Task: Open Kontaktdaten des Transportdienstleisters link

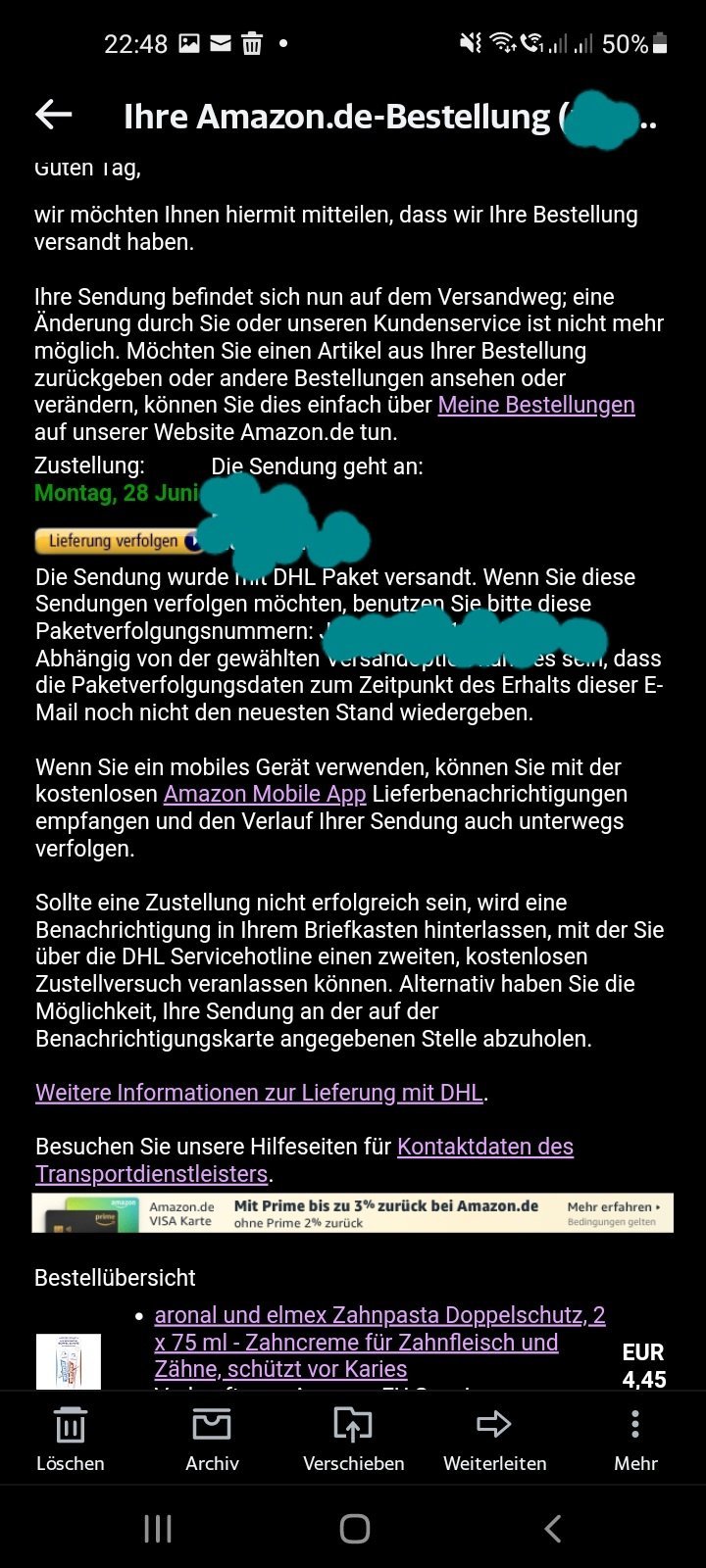Action: click(304, 1160)
